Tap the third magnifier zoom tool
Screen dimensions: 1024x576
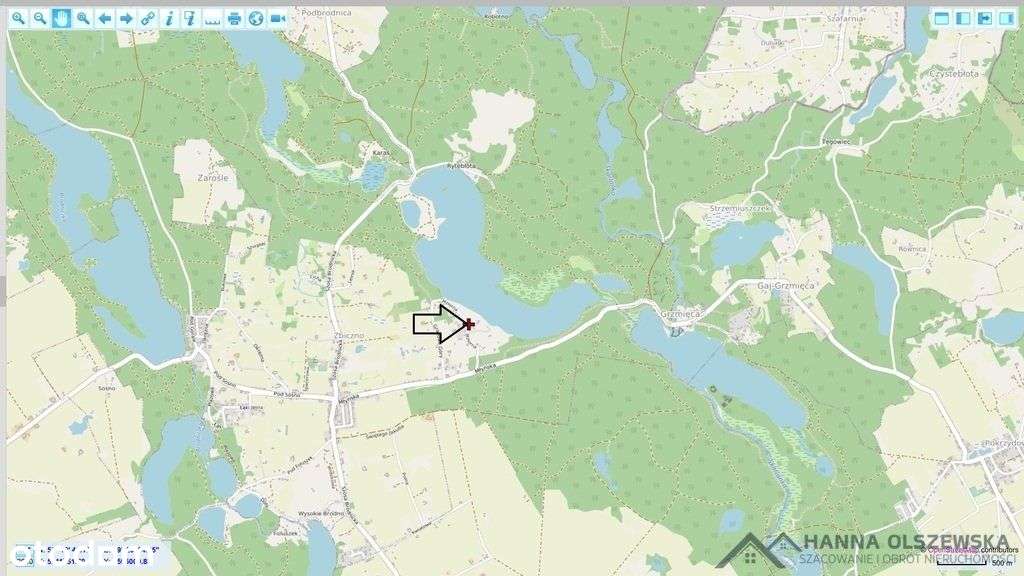83,18
